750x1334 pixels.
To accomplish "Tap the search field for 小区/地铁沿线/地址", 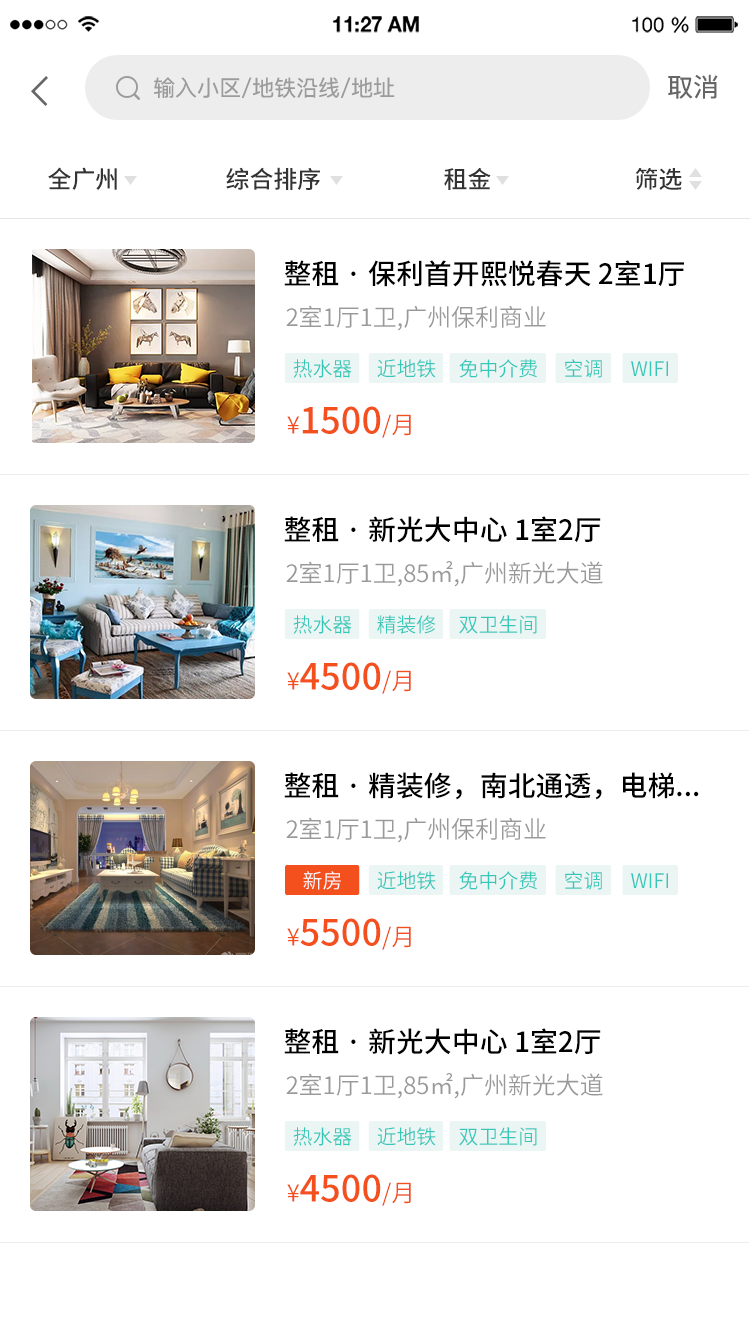I will [367, 88].
